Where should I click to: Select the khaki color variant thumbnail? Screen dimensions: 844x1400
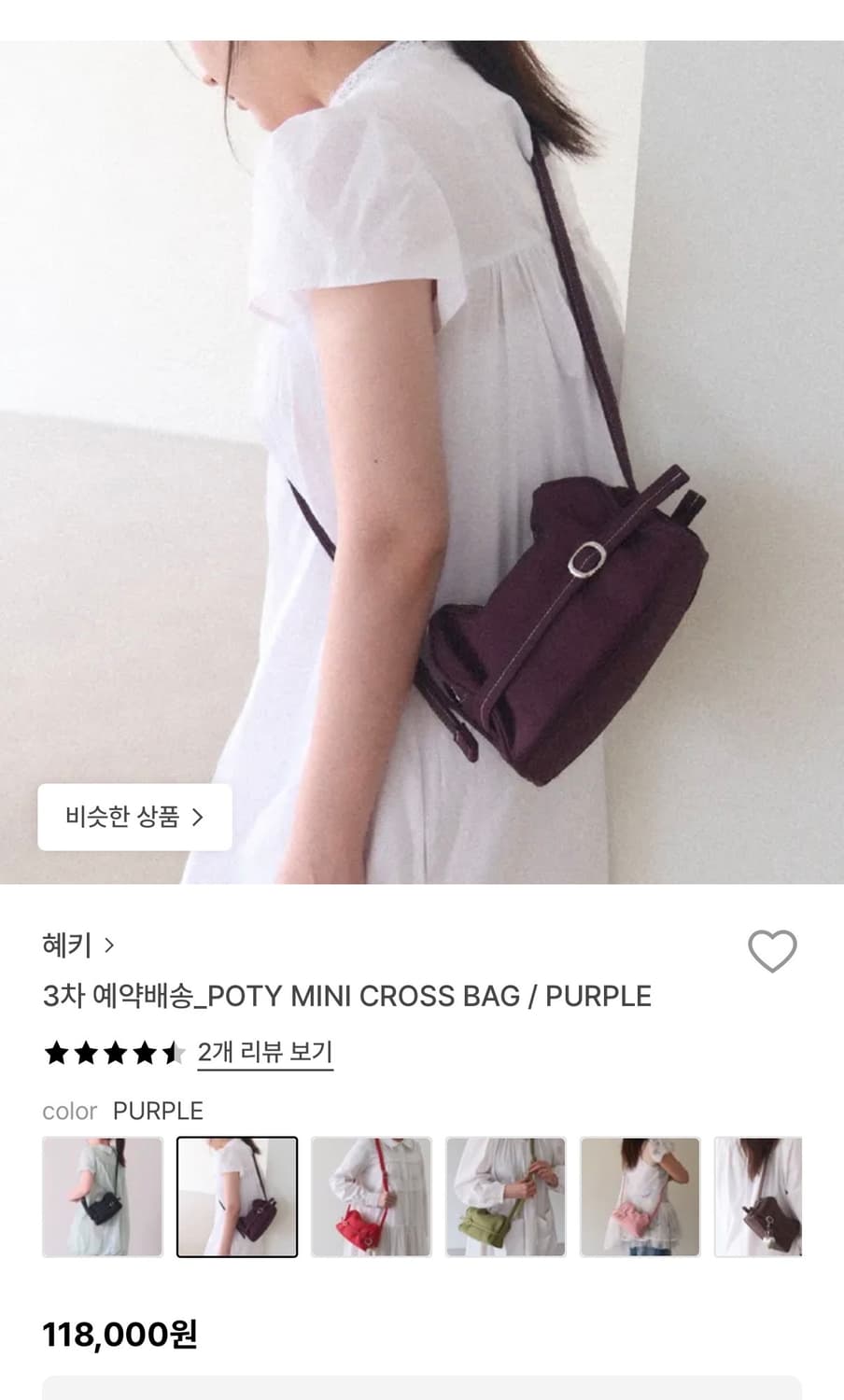point(506,1197)
